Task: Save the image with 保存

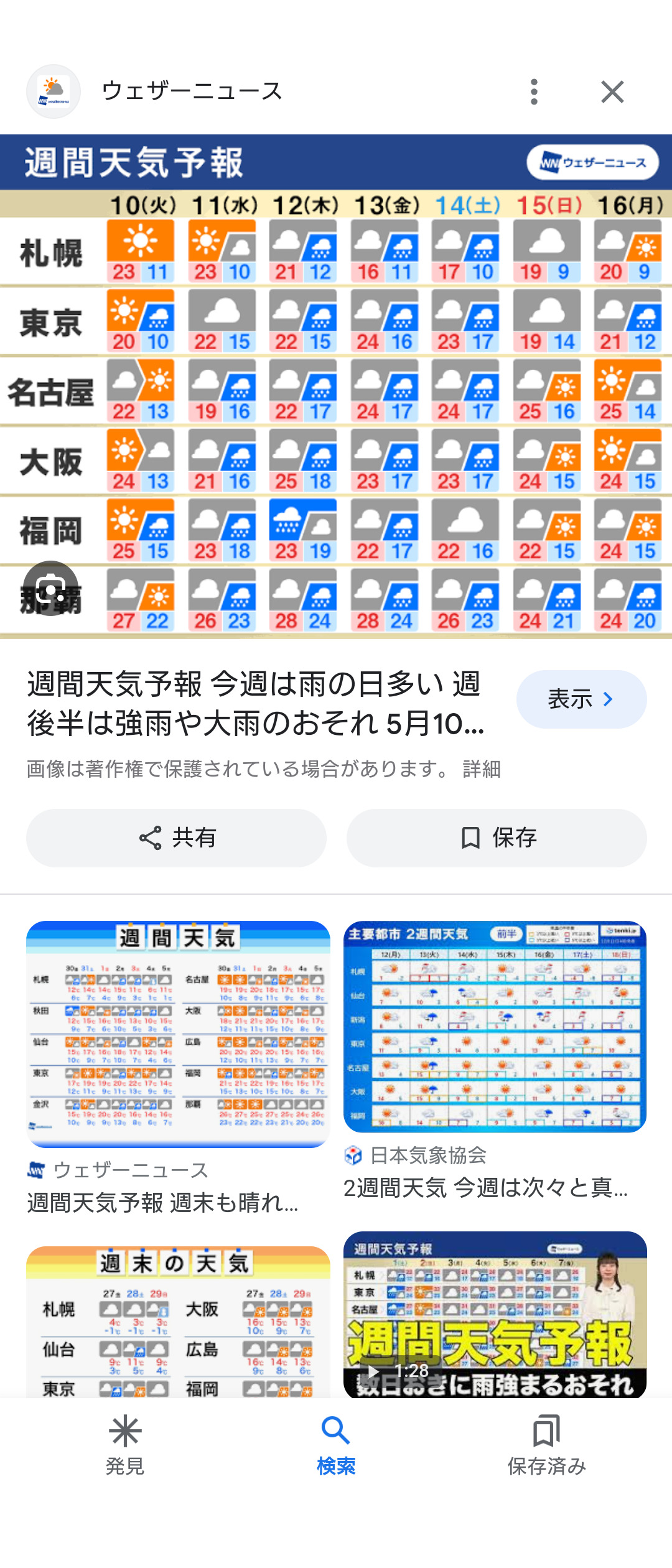Action: [x=497, y=838]
